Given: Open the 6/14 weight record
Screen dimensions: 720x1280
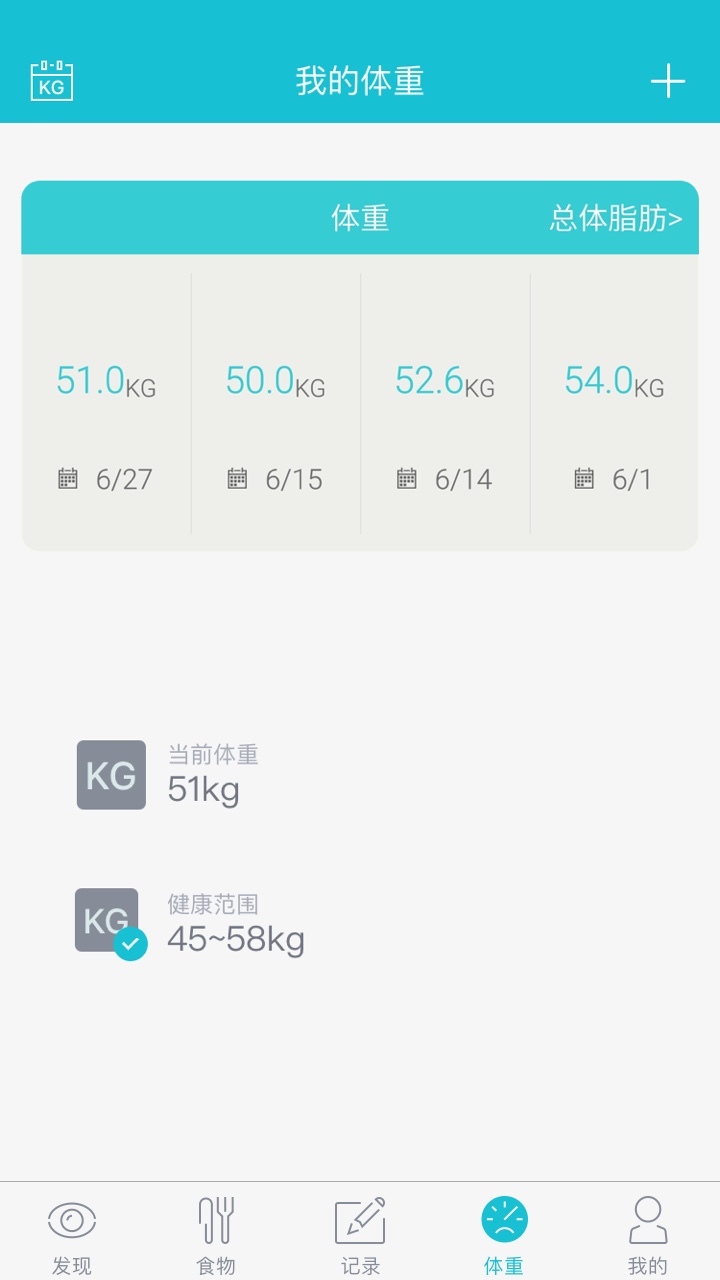Looking at the screenshot, I should 445,405.
